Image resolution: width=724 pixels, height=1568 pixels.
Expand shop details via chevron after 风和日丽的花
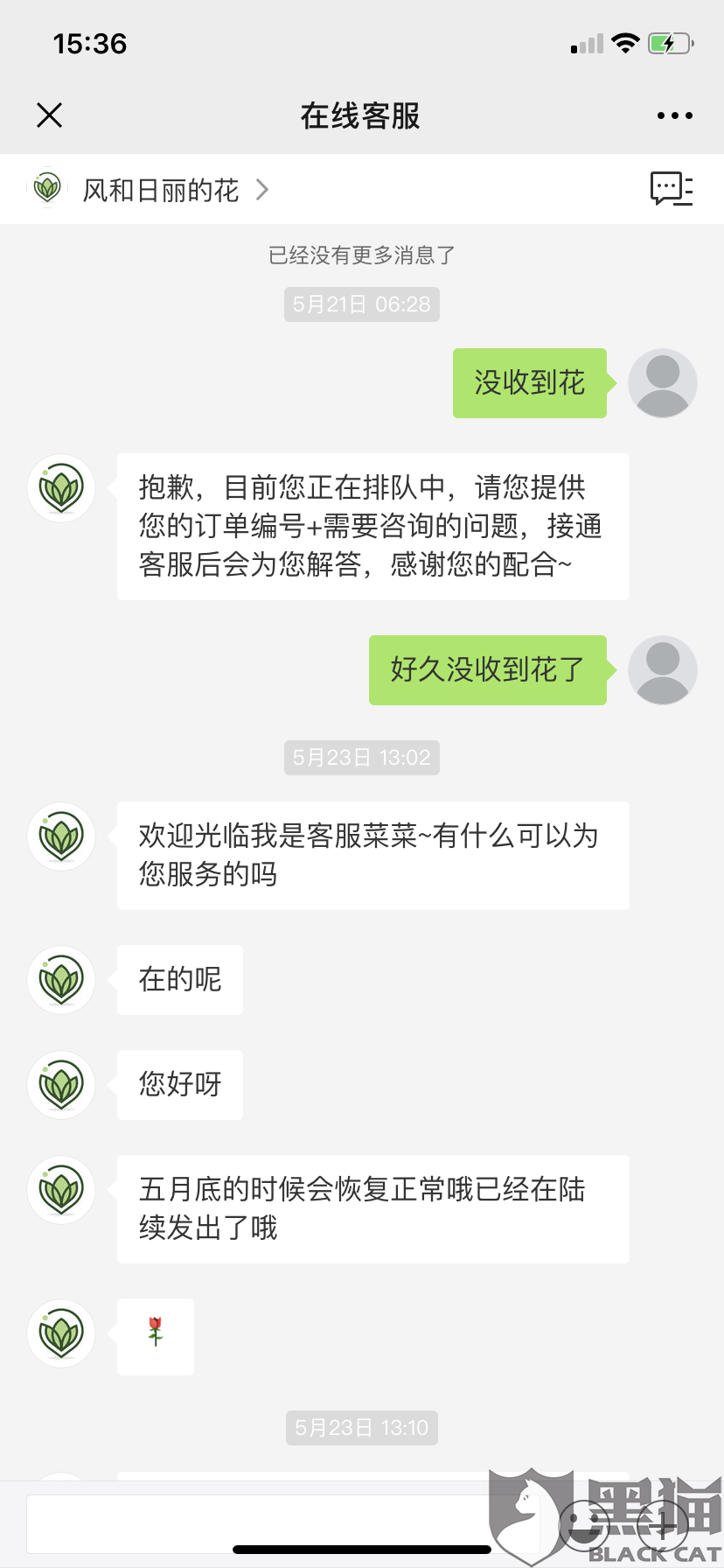click(261, 189)
